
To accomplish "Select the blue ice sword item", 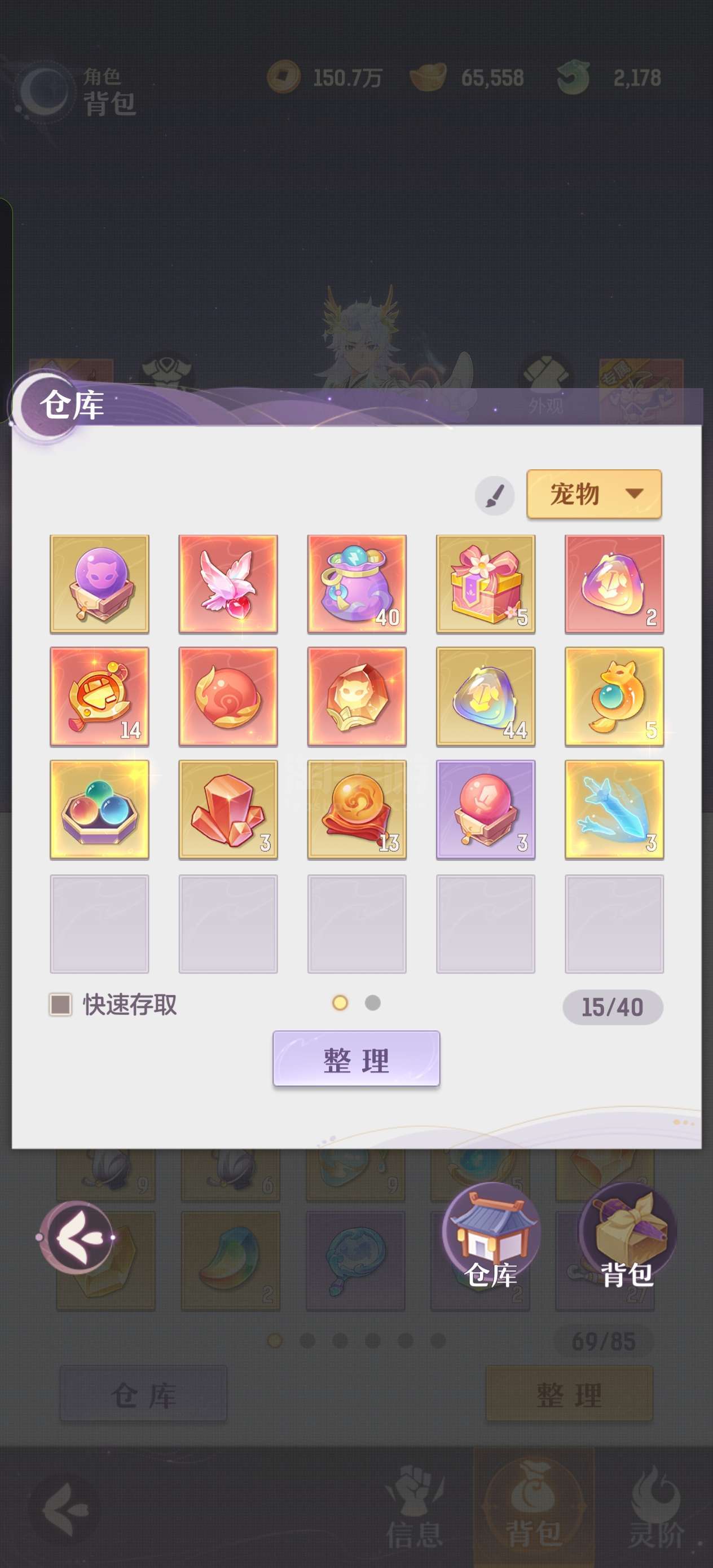I will click(x=614, y=809).
